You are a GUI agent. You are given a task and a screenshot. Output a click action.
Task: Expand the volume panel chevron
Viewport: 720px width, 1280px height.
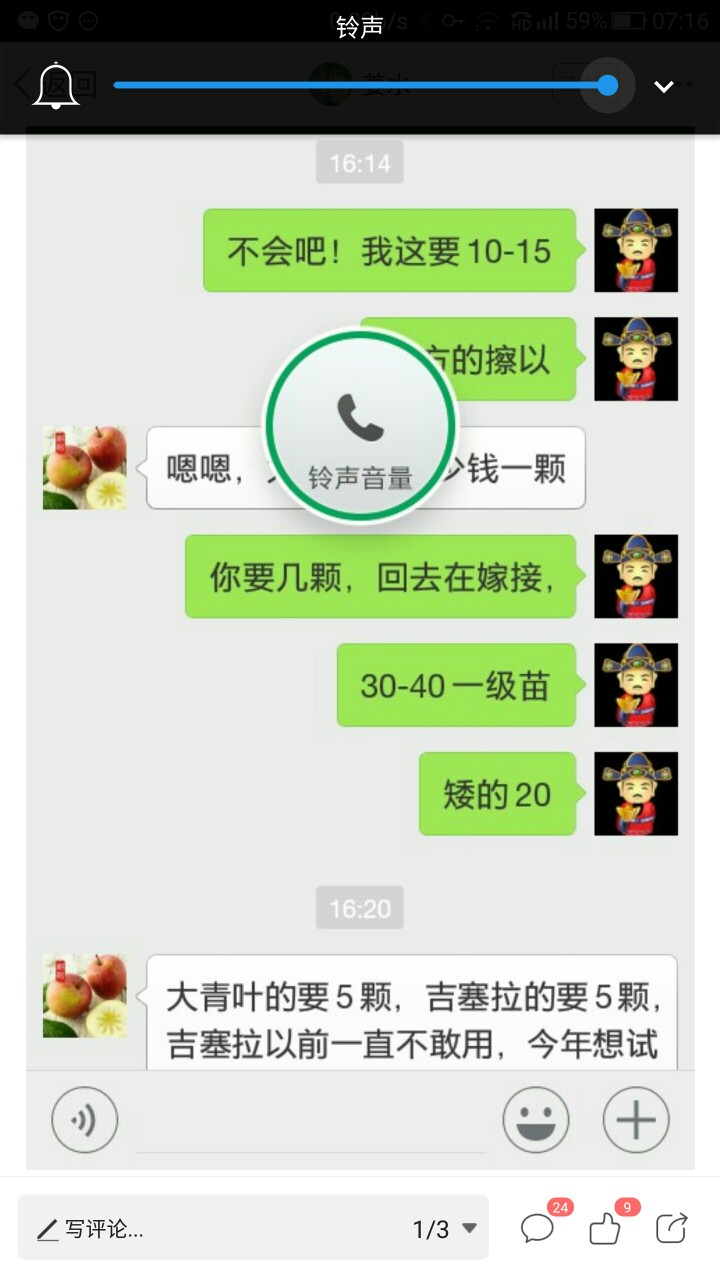click(664, 87)
